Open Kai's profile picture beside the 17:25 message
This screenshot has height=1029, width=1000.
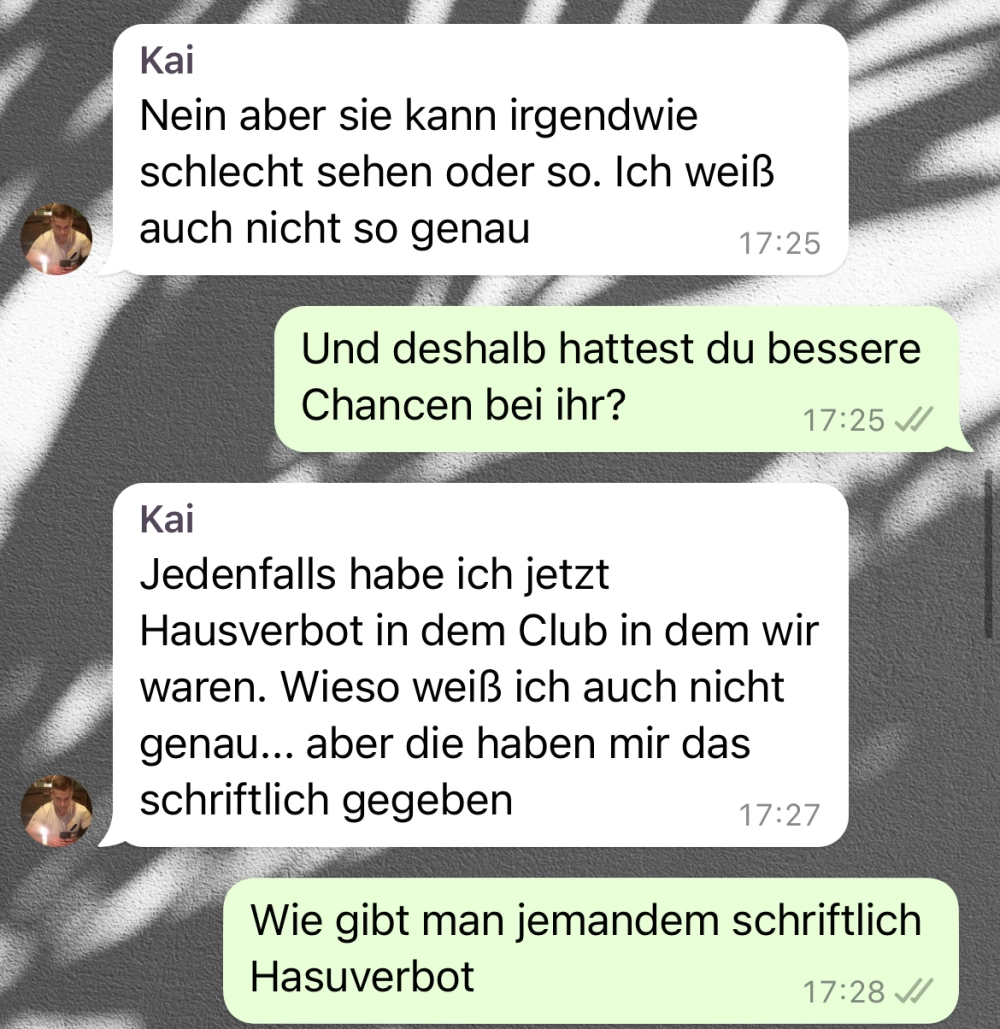[x=56, y=239]
